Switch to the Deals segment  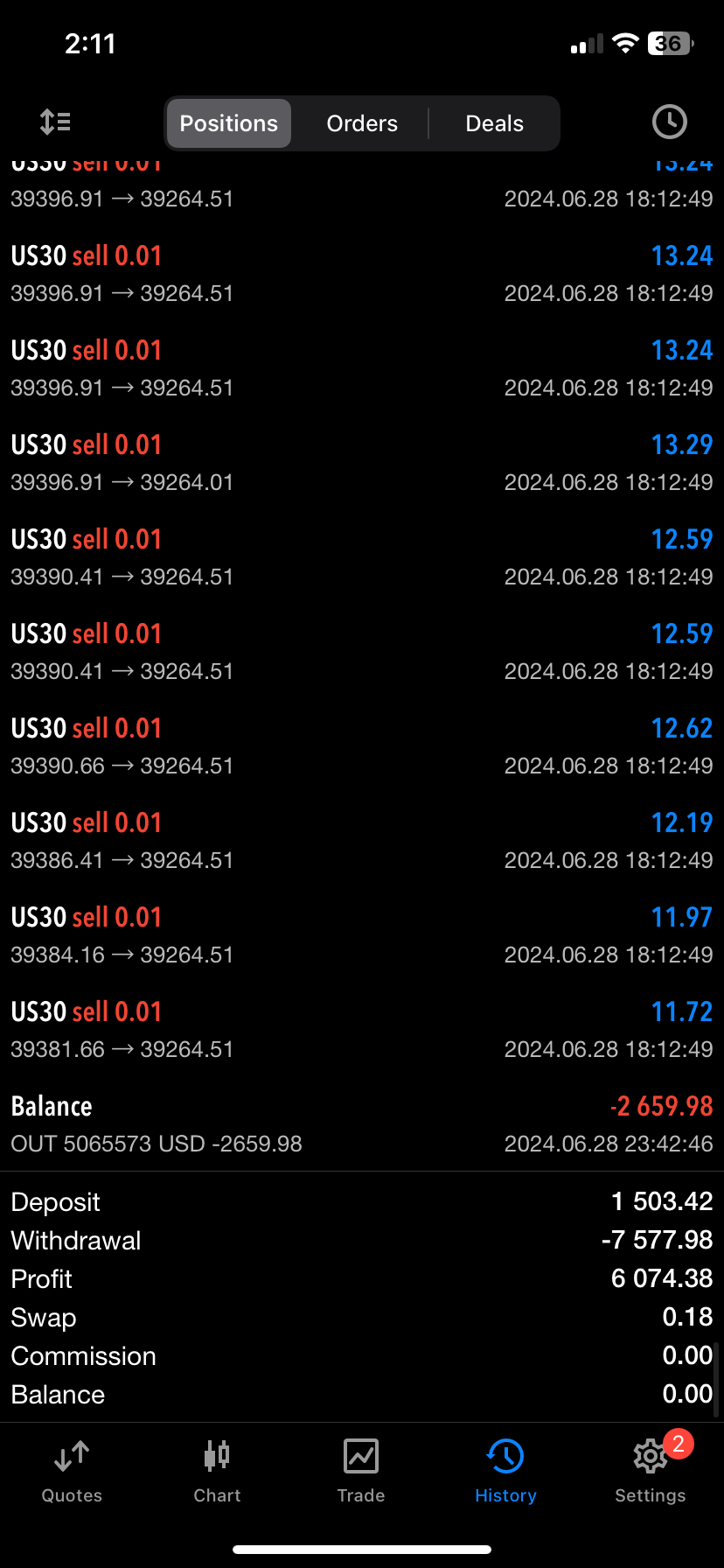[494, 123]
